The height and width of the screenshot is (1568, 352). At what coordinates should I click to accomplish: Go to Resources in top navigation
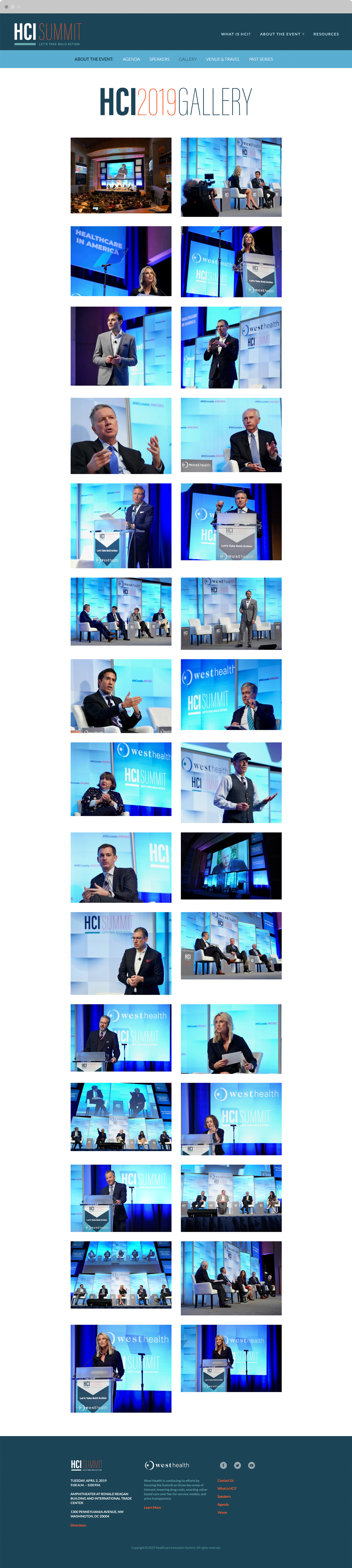(x=326, y=34)
